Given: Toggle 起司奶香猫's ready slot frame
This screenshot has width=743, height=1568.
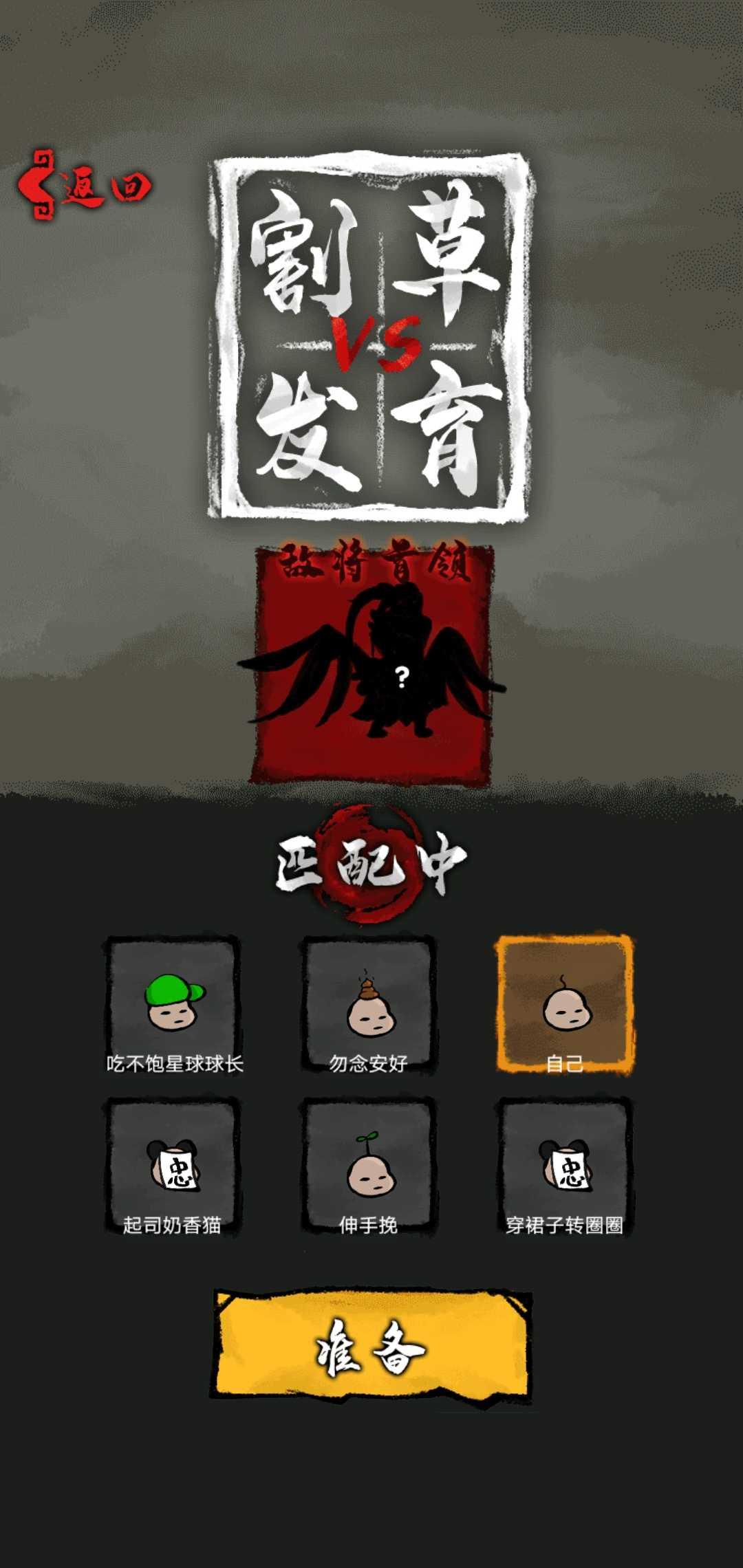Looking at the screenshot, I should [173, 1164].
